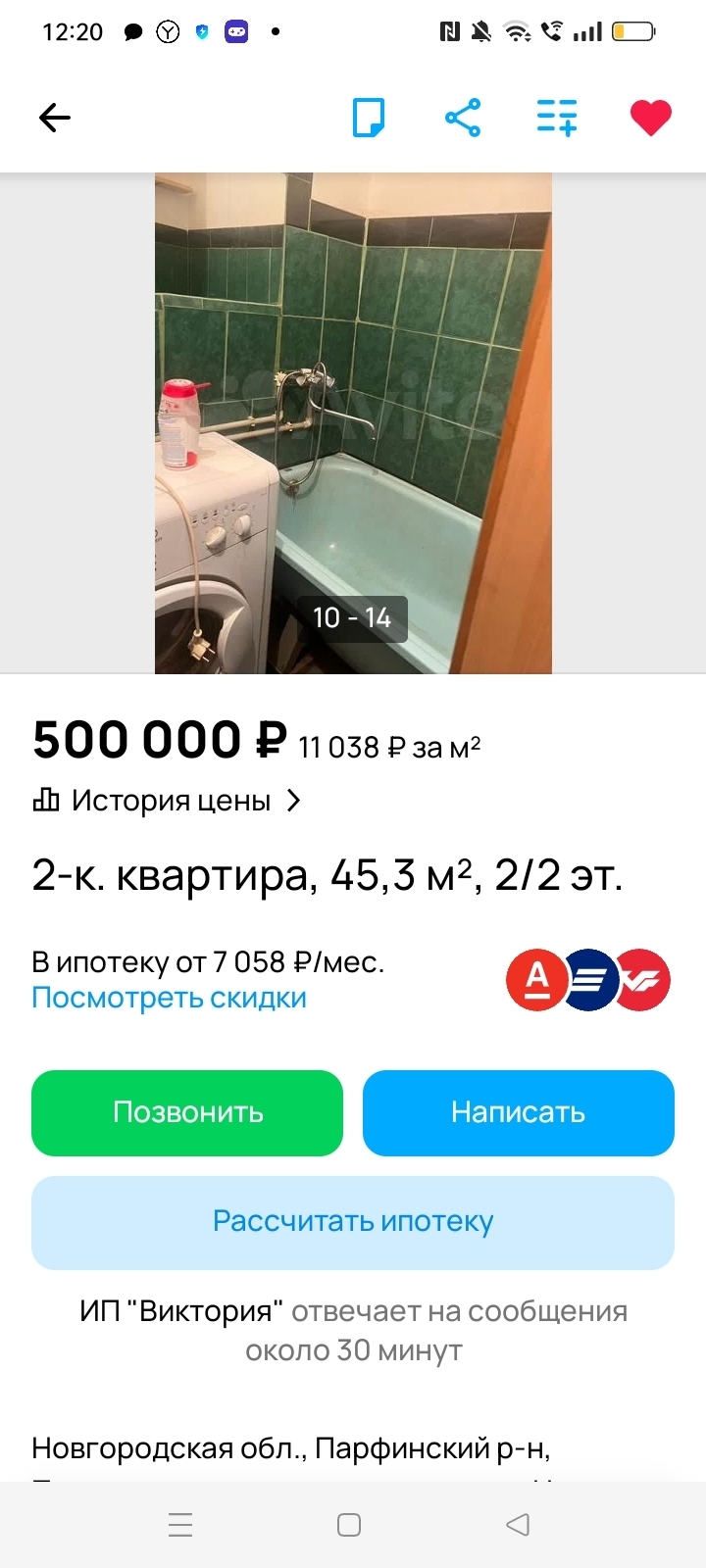The width and height of the screenshot is (706, 1568).
Task: Go back using the arrow icon
Action: click(55, 119)
